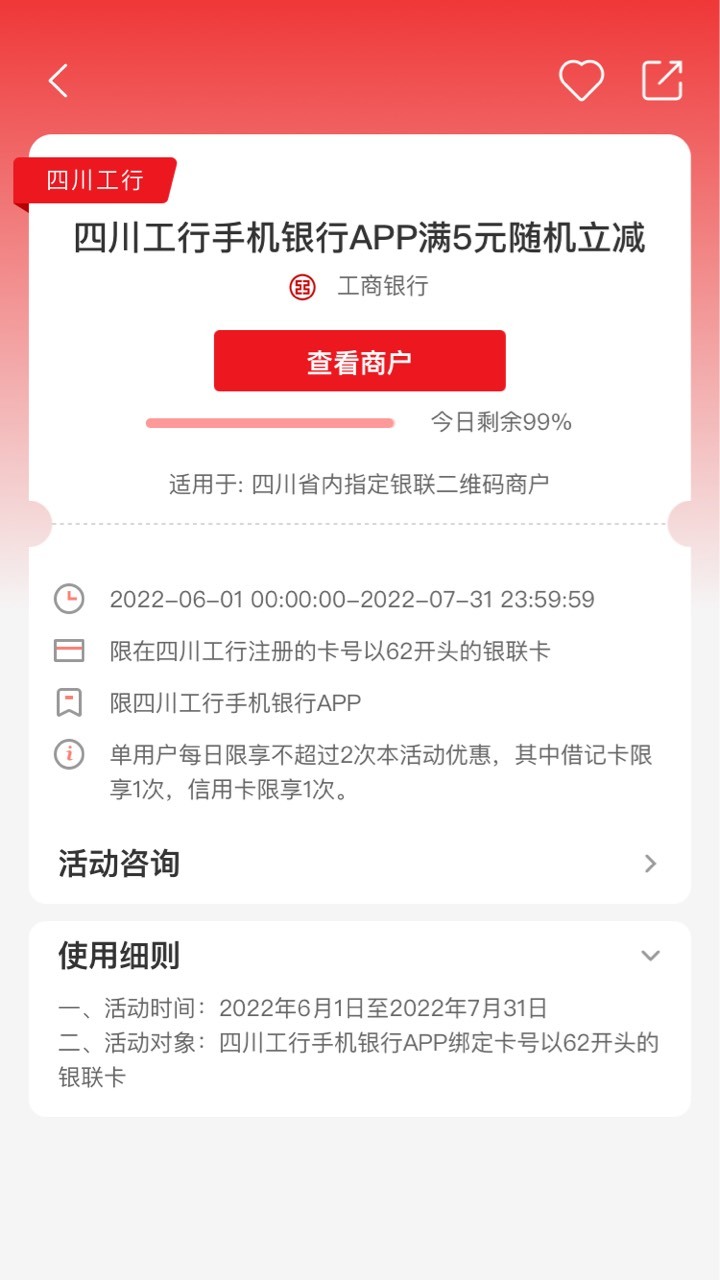Image resolution: width=720 pixels, height=1280 pixels.
Task: Favorite this offer with the heart icon
Action: [x=581, y=81]
